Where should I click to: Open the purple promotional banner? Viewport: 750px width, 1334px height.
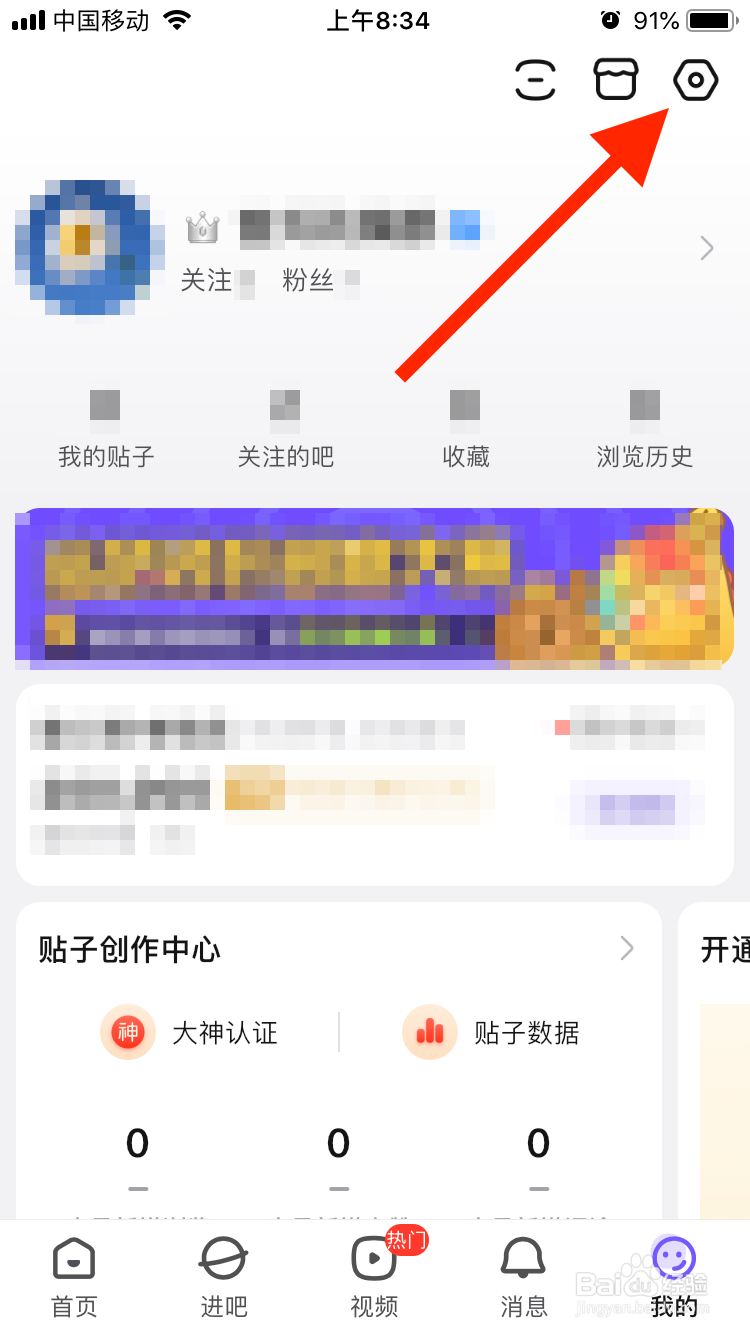375,586
